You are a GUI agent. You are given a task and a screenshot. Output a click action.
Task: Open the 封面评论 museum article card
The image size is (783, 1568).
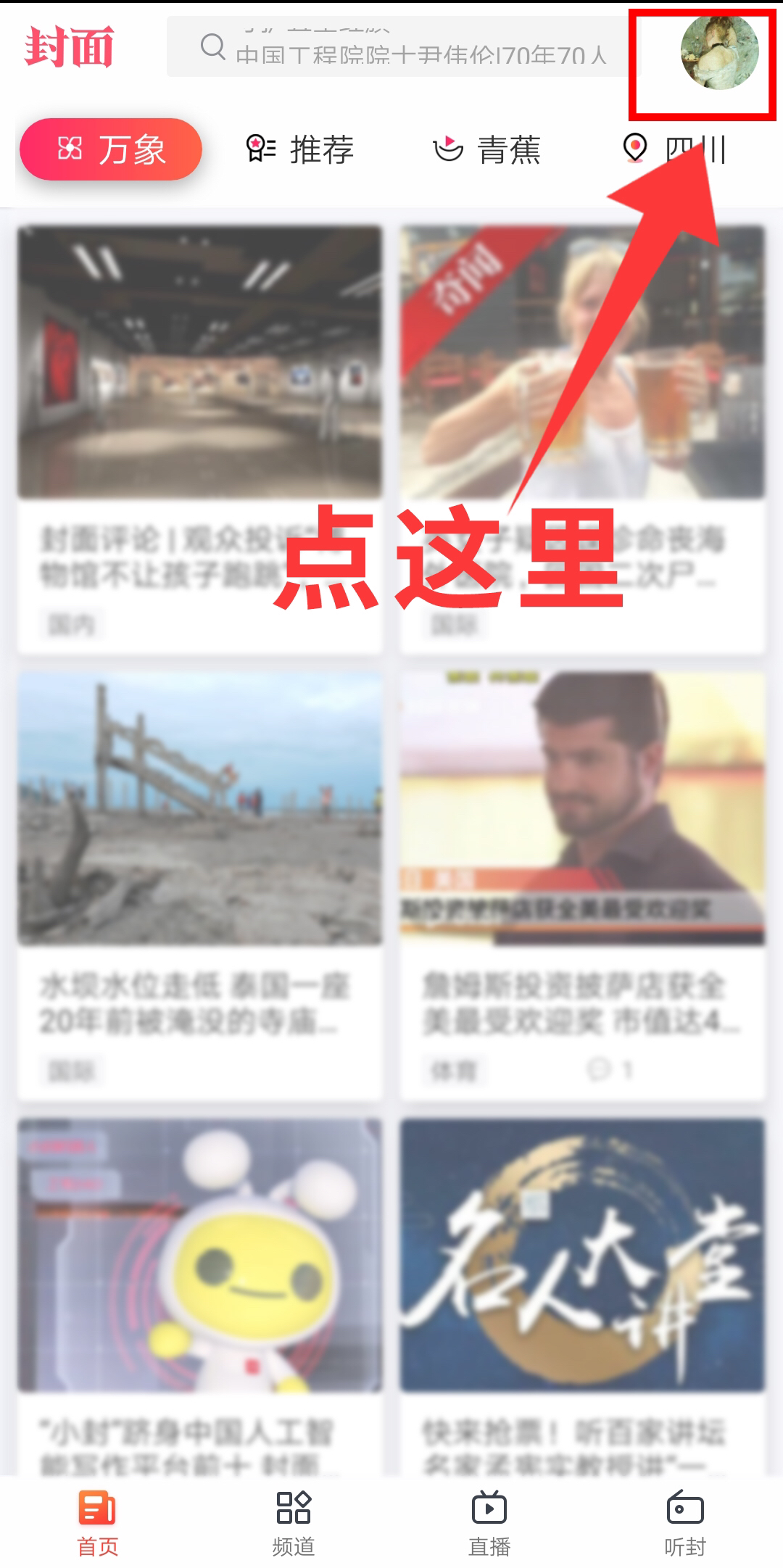[199, 439]
